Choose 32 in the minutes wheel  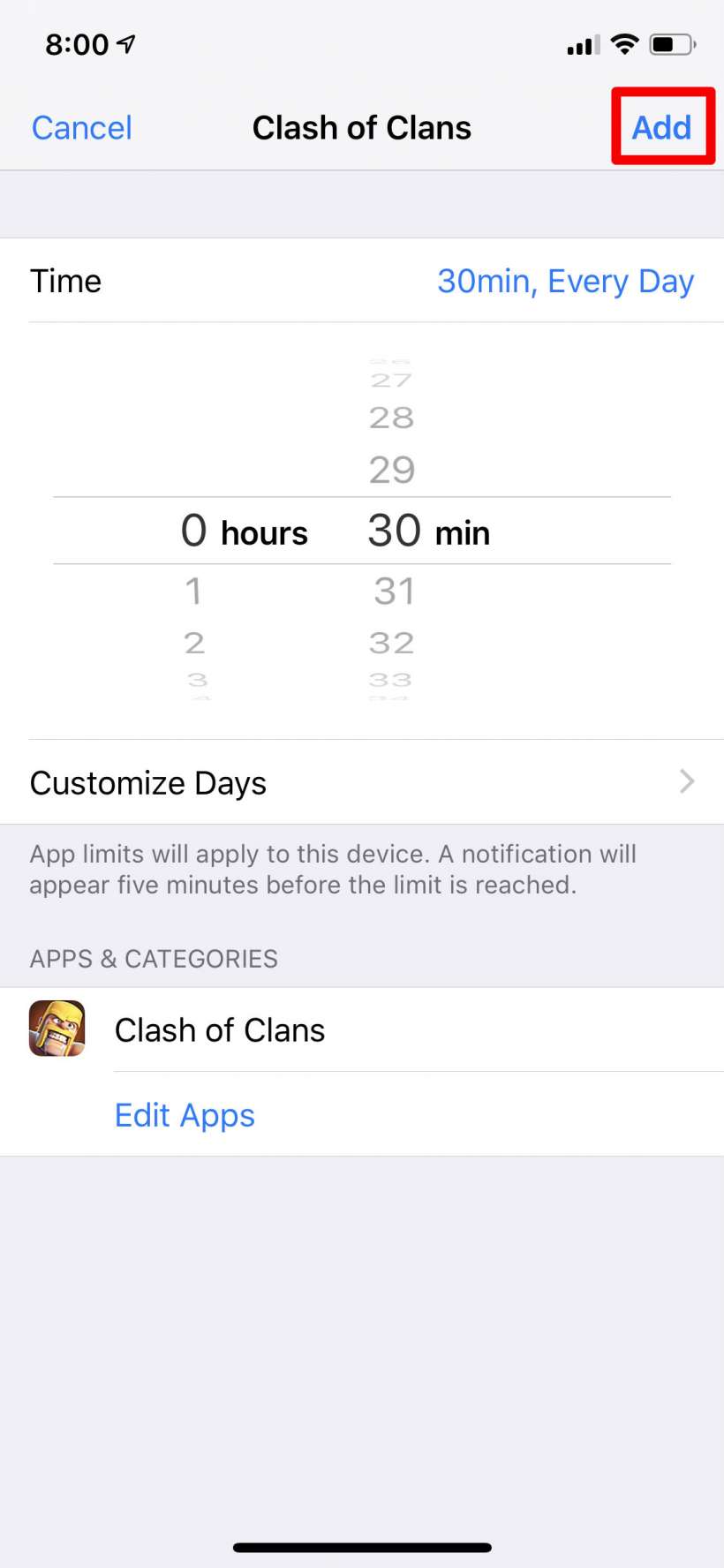(x=392, y=643)
